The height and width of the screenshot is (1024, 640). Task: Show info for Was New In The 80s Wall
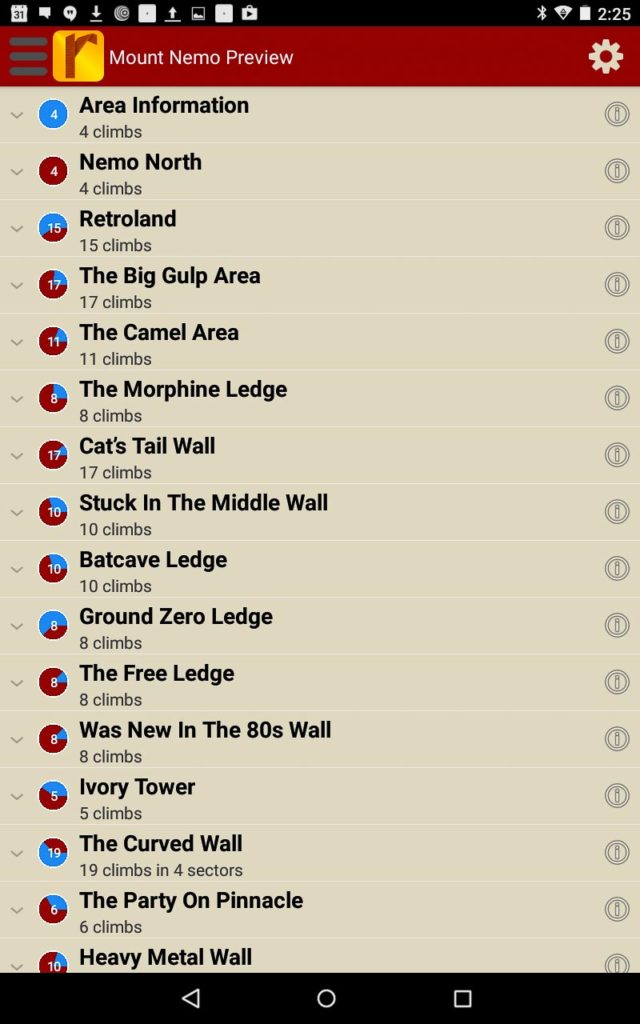(x=617, y=739)
